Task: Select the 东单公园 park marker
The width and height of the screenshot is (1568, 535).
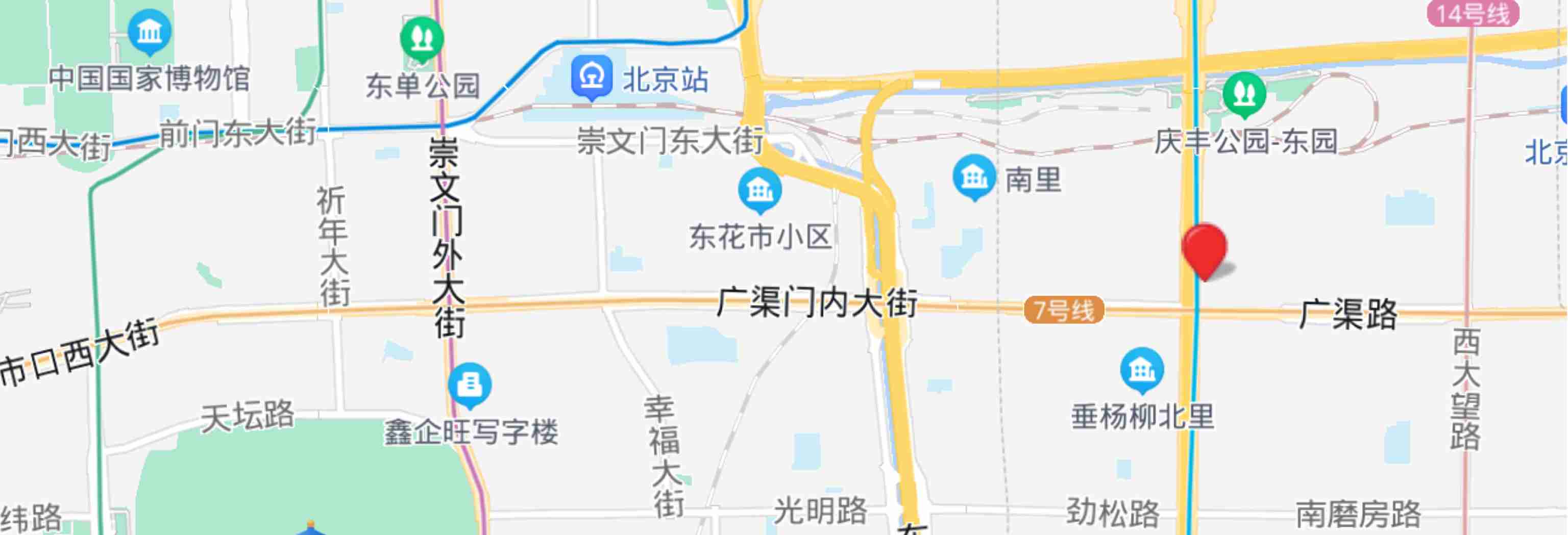Action: (421, 39)
